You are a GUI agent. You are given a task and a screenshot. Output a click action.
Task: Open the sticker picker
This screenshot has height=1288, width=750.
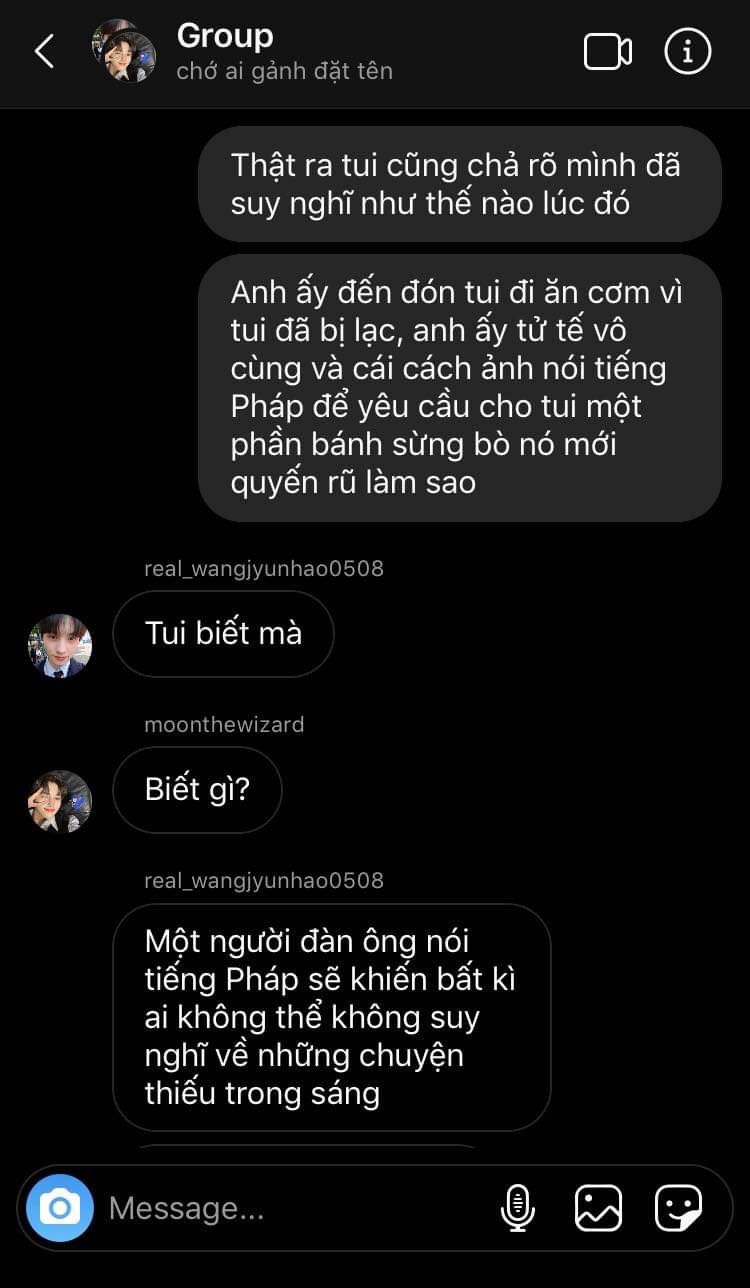click(678, 1208)
